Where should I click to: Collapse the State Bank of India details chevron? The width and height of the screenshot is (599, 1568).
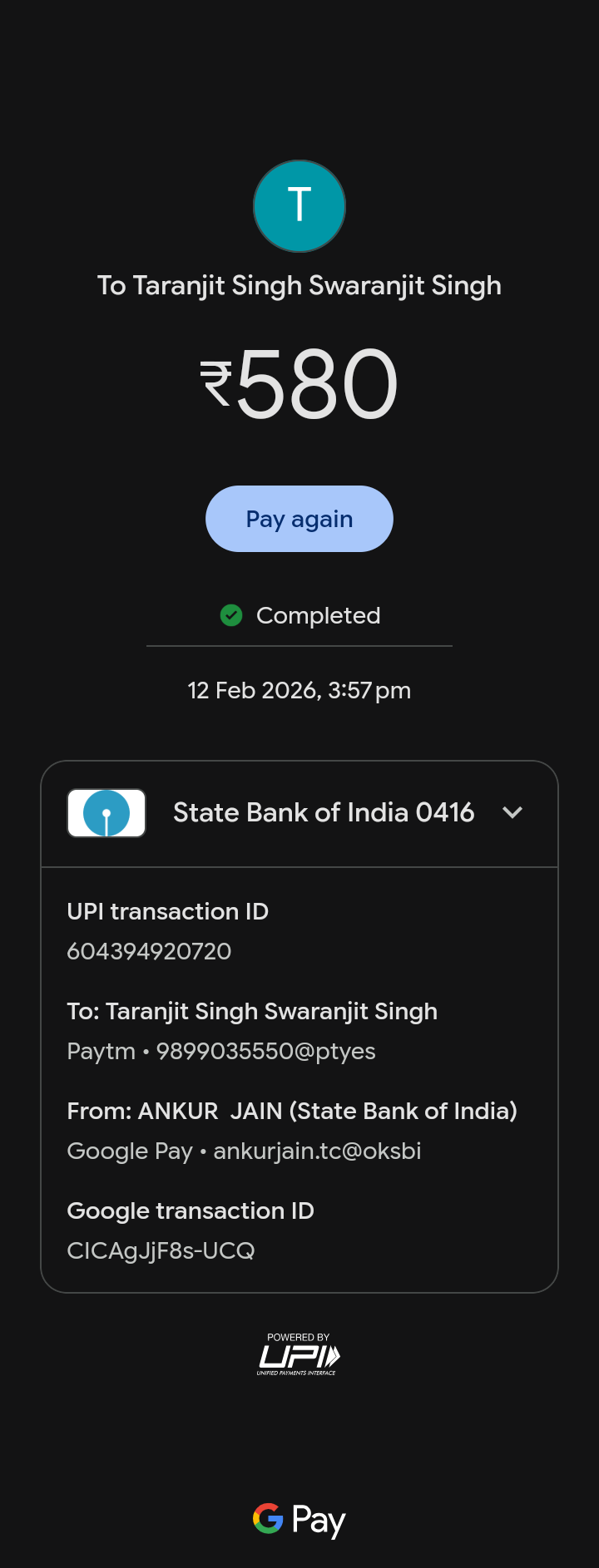click(x=512, y=812)
